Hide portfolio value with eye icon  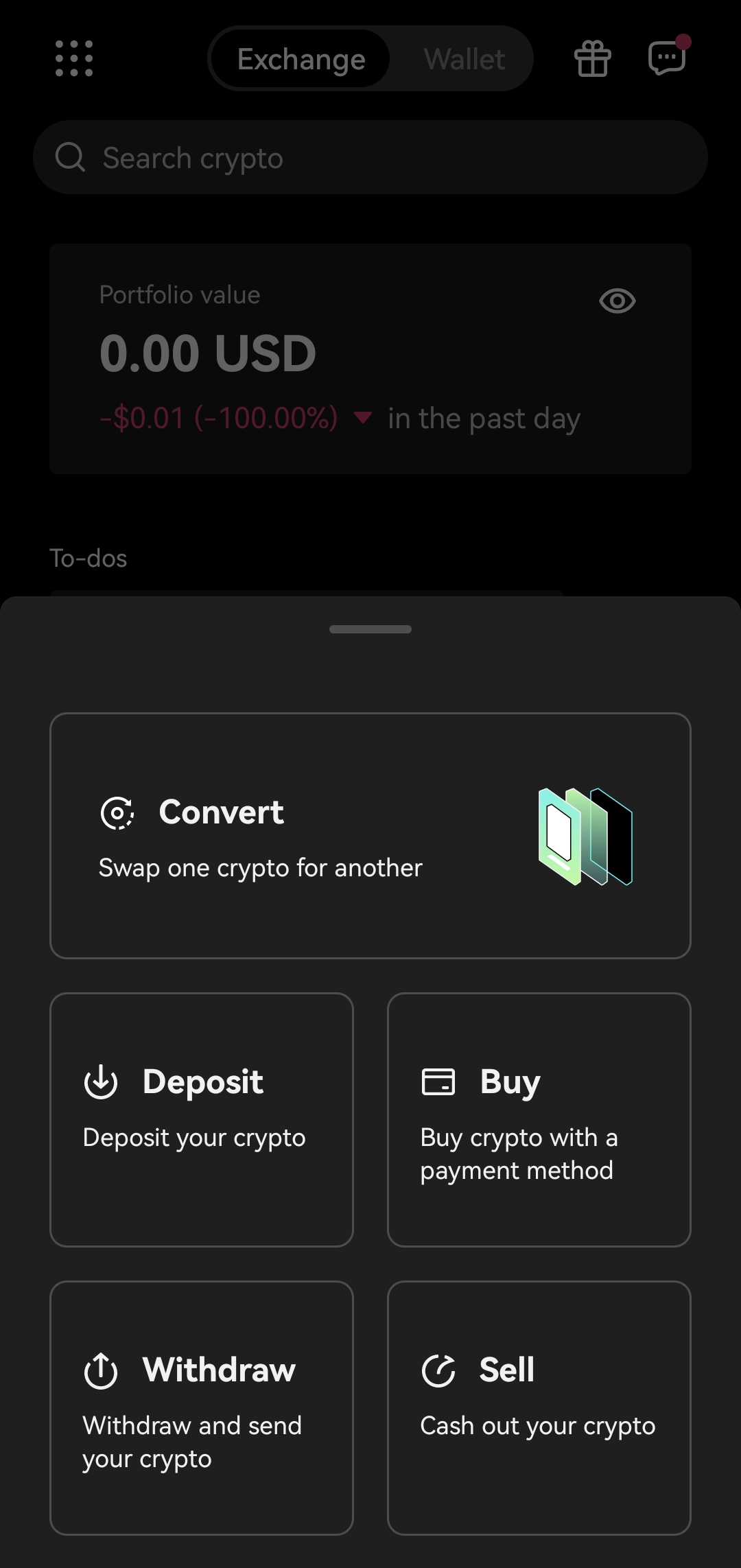(617, 301)
